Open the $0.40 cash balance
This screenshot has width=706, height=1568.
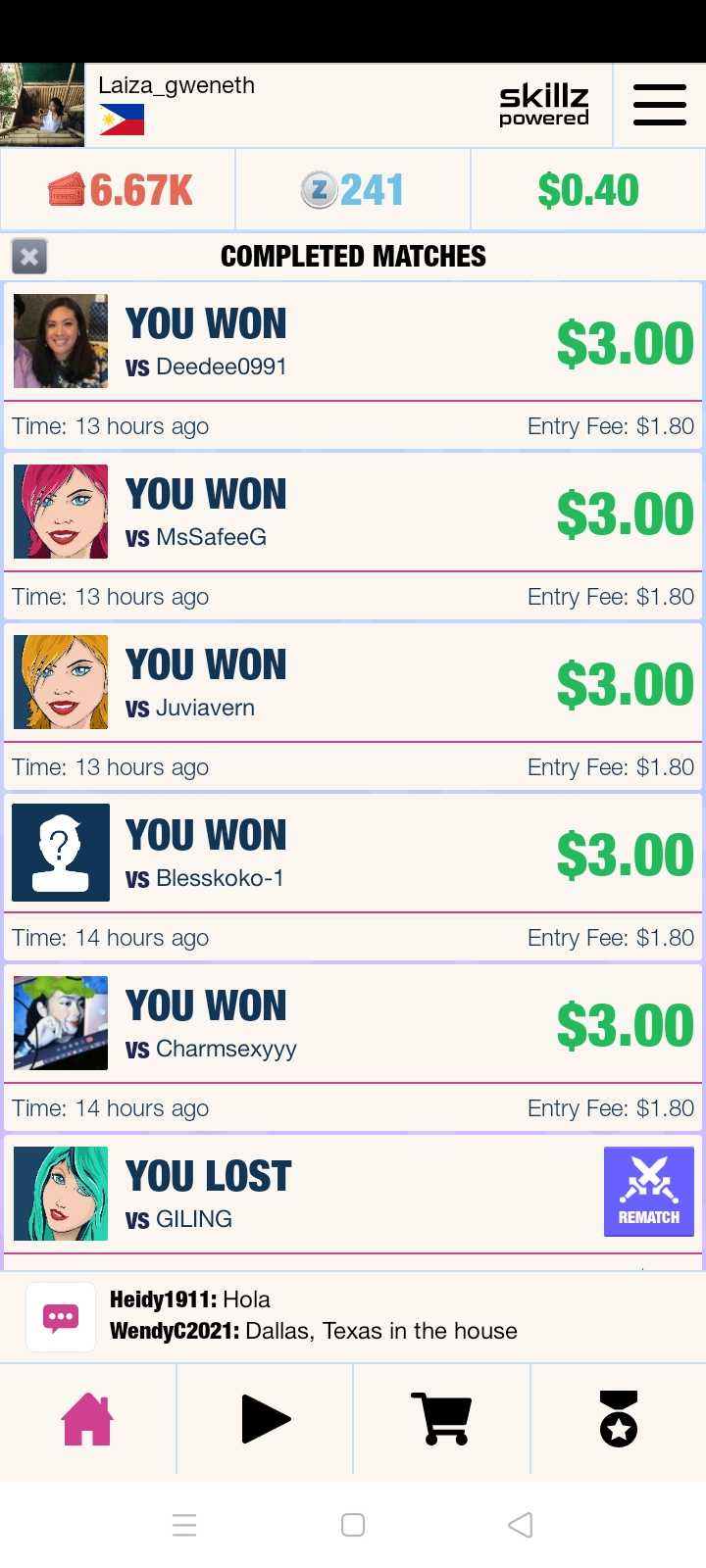pyautogui.click(x=588, y=190)
